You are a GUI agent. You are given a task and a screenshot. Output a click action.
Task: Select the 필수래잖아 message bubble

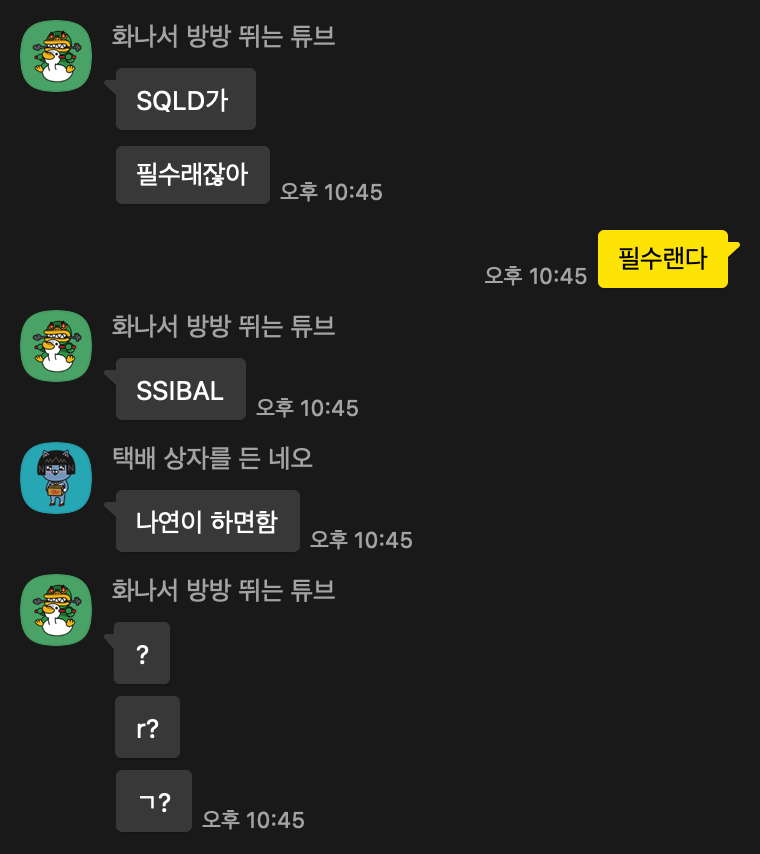(x=192, y=174)
